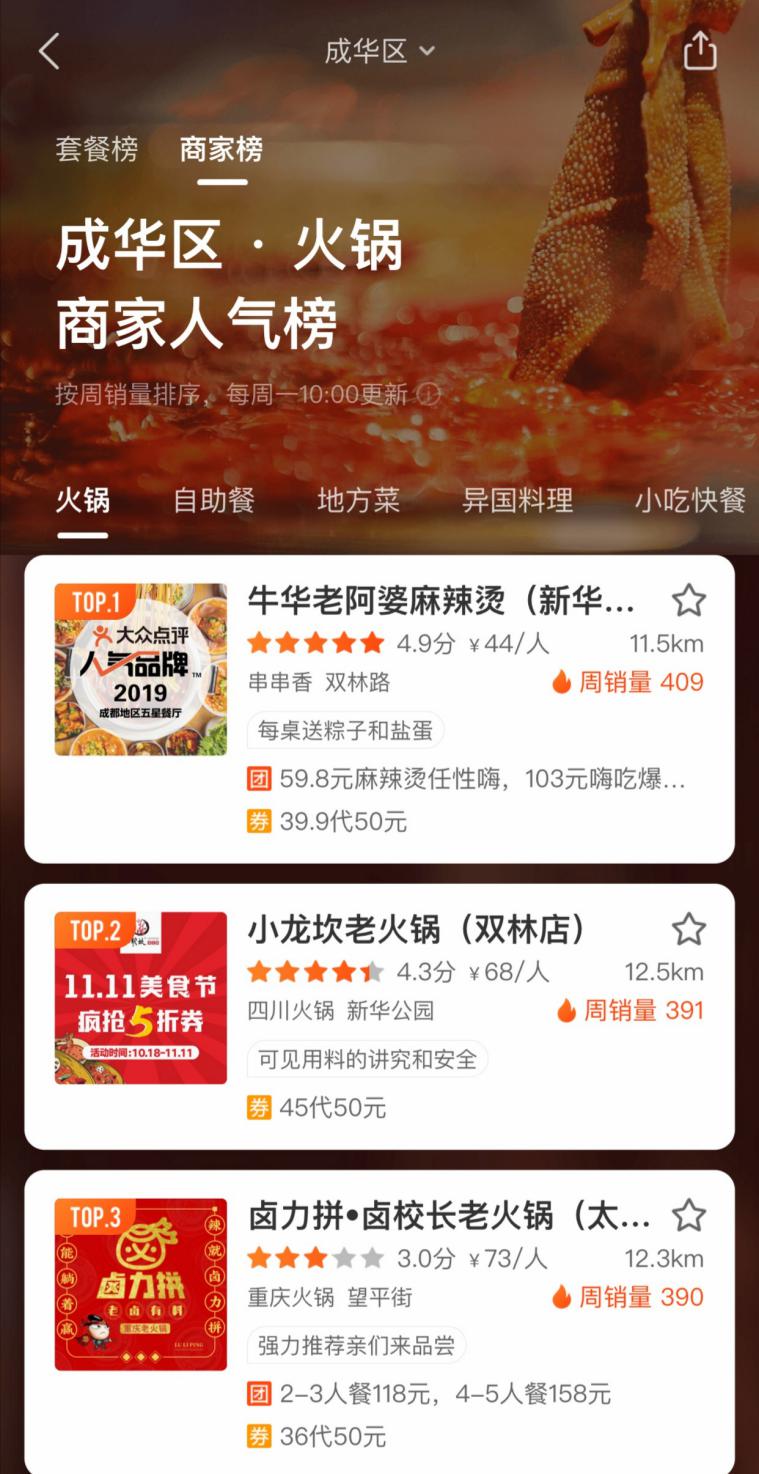Select the 自助餐 category tab

[212, 501]
